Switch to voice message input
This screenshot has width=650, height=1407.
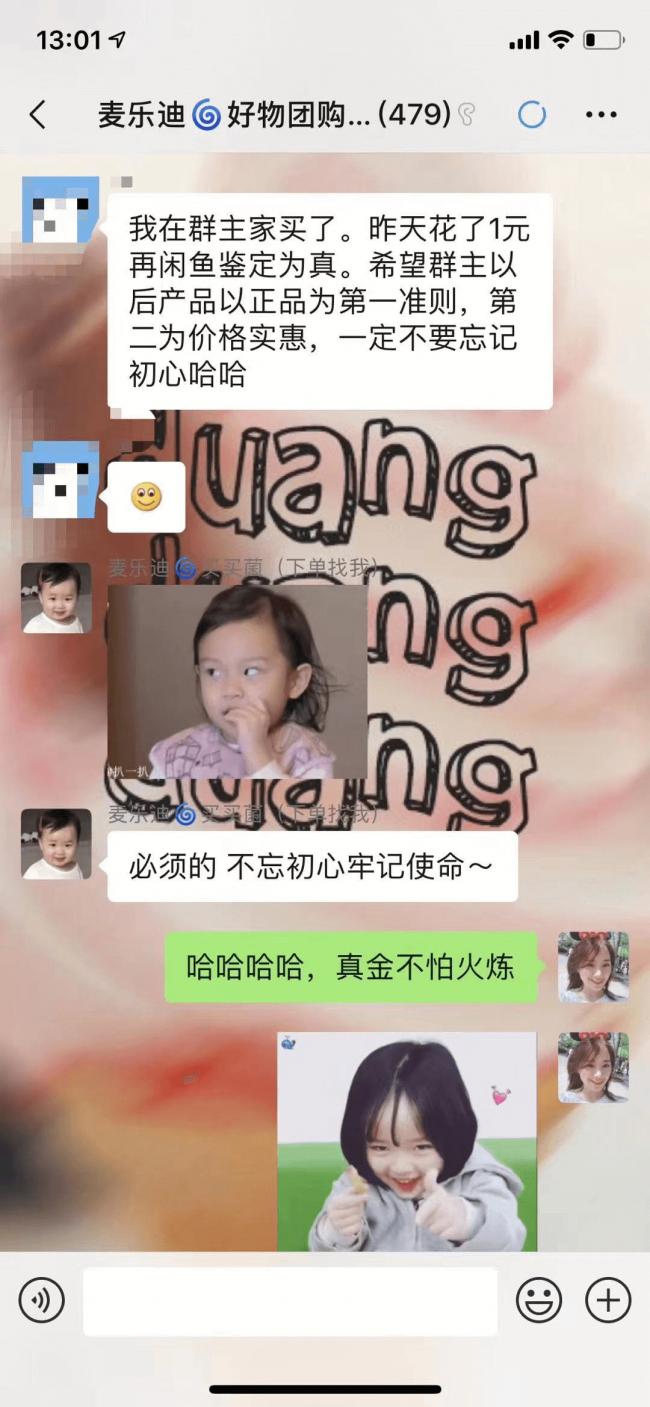(41, 1300)
